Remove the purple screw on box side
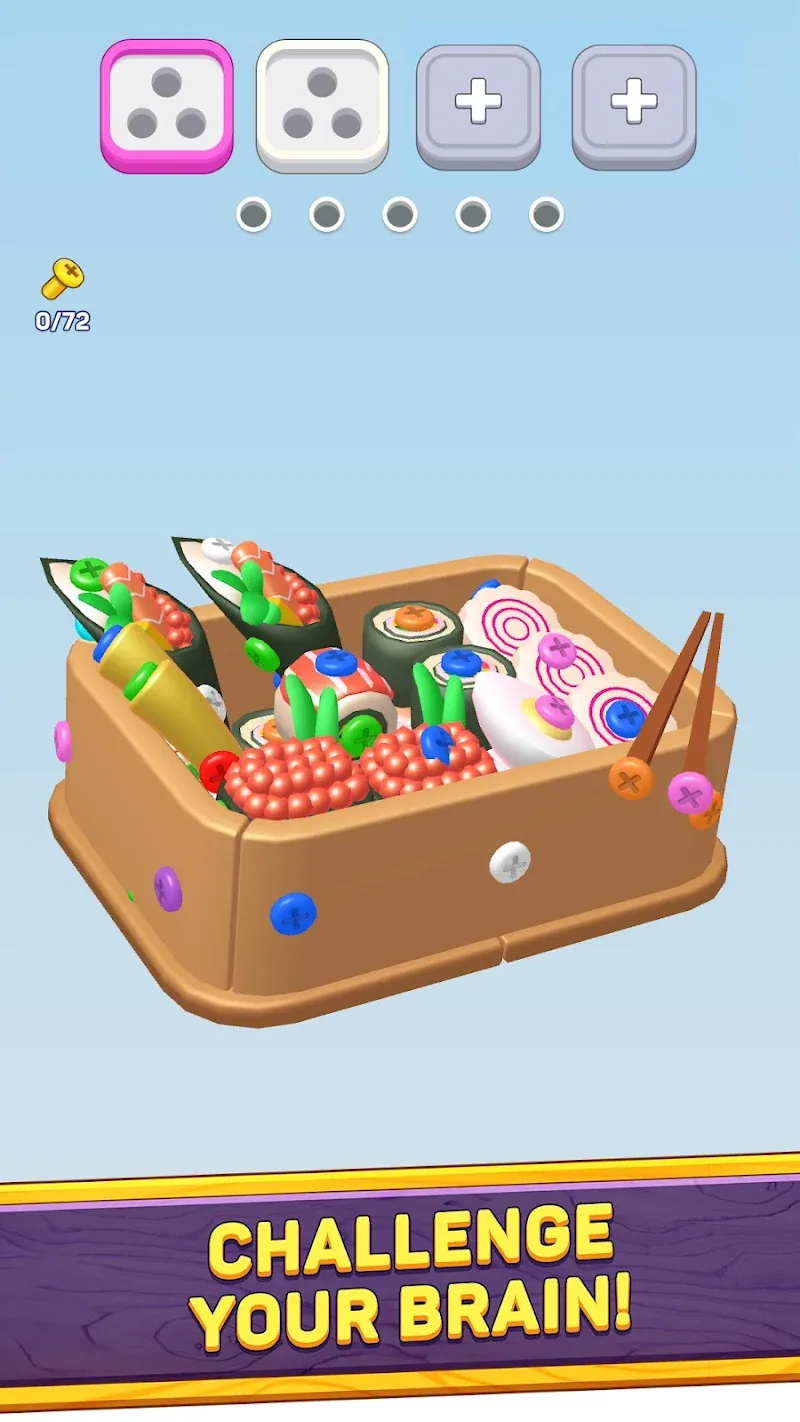 168,888
